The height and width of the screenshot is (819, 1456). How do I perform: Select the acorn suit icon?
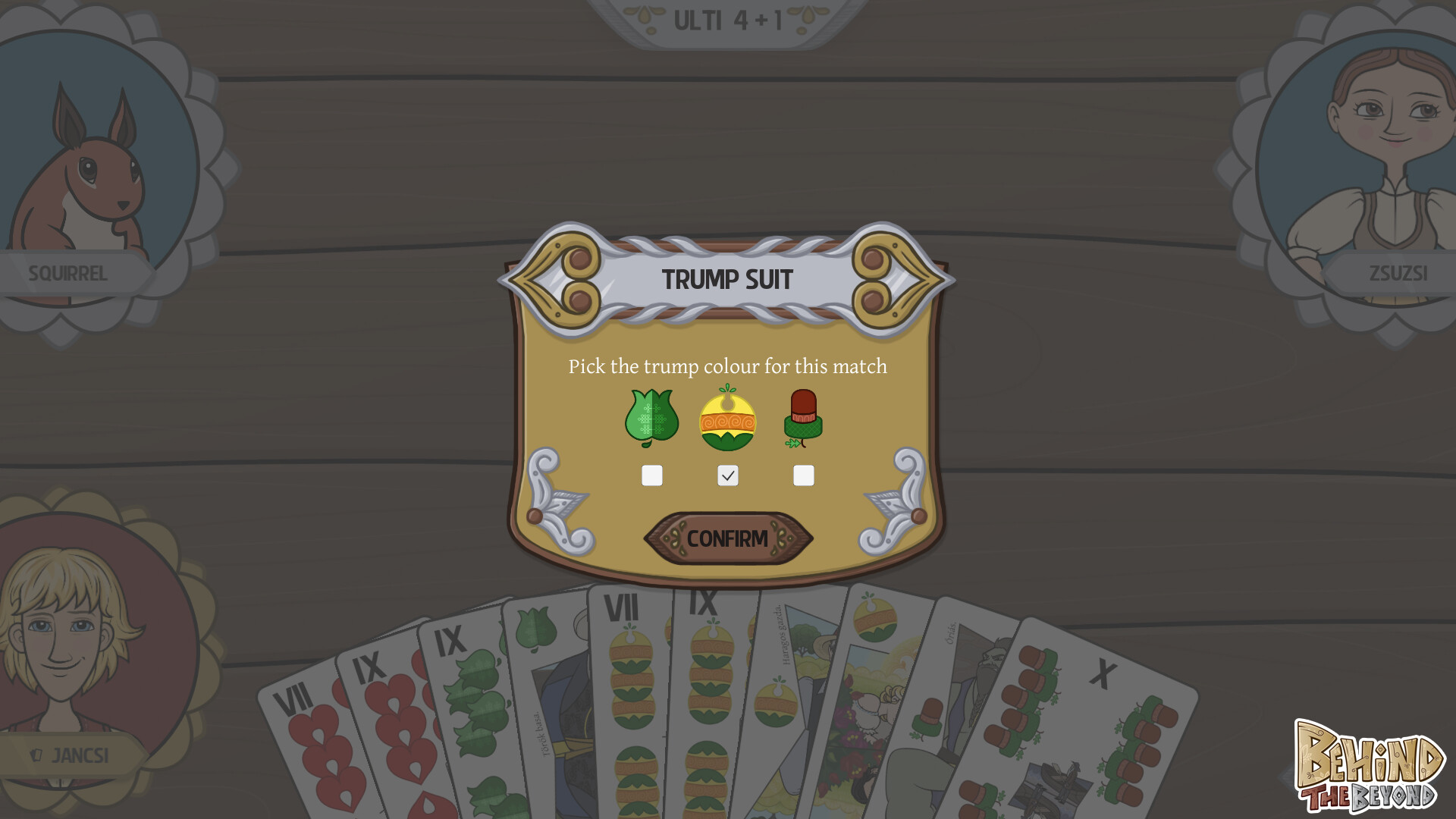point(803,418)
